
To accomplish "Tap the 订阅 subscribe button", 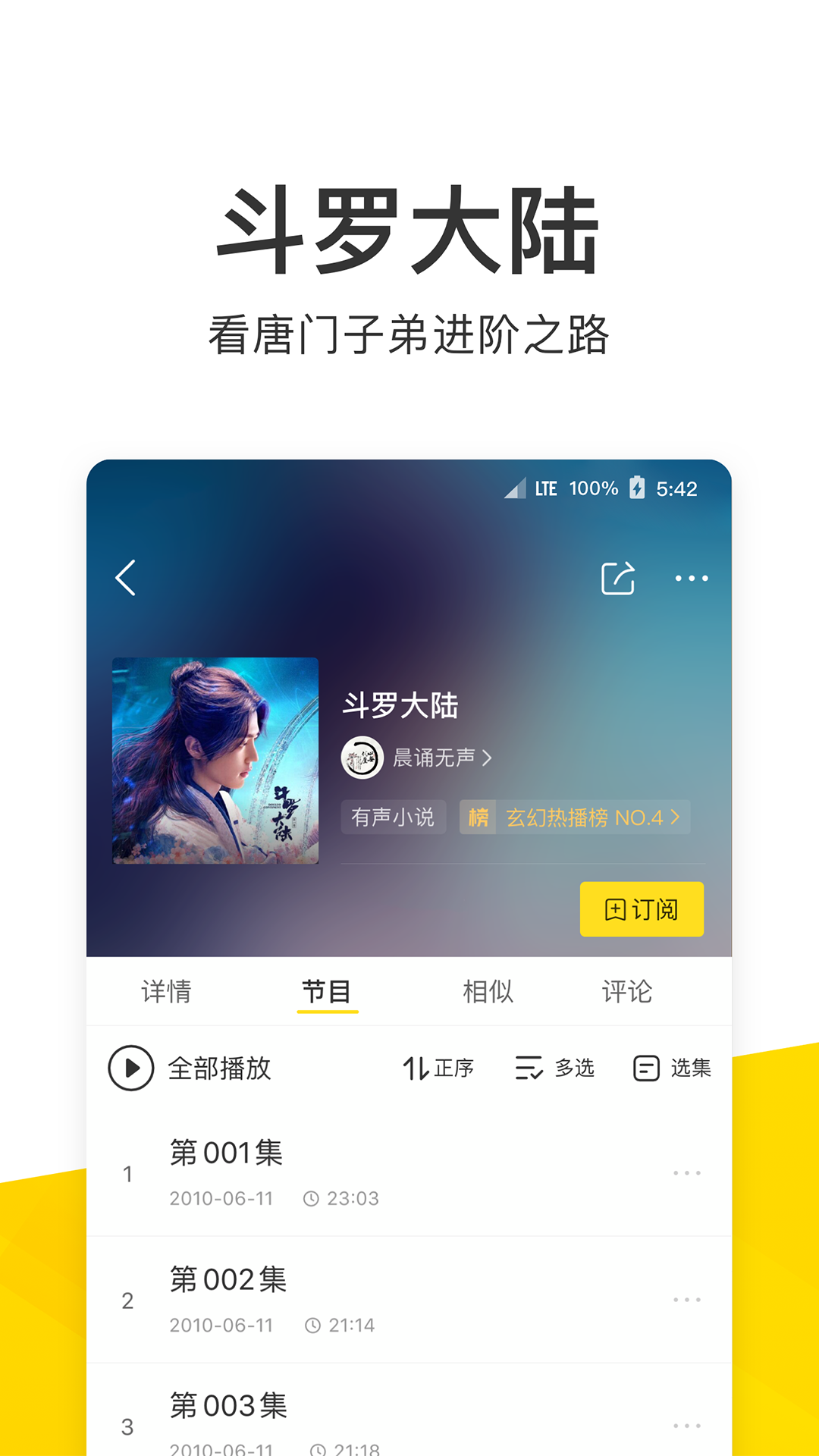I will point(642,909).
